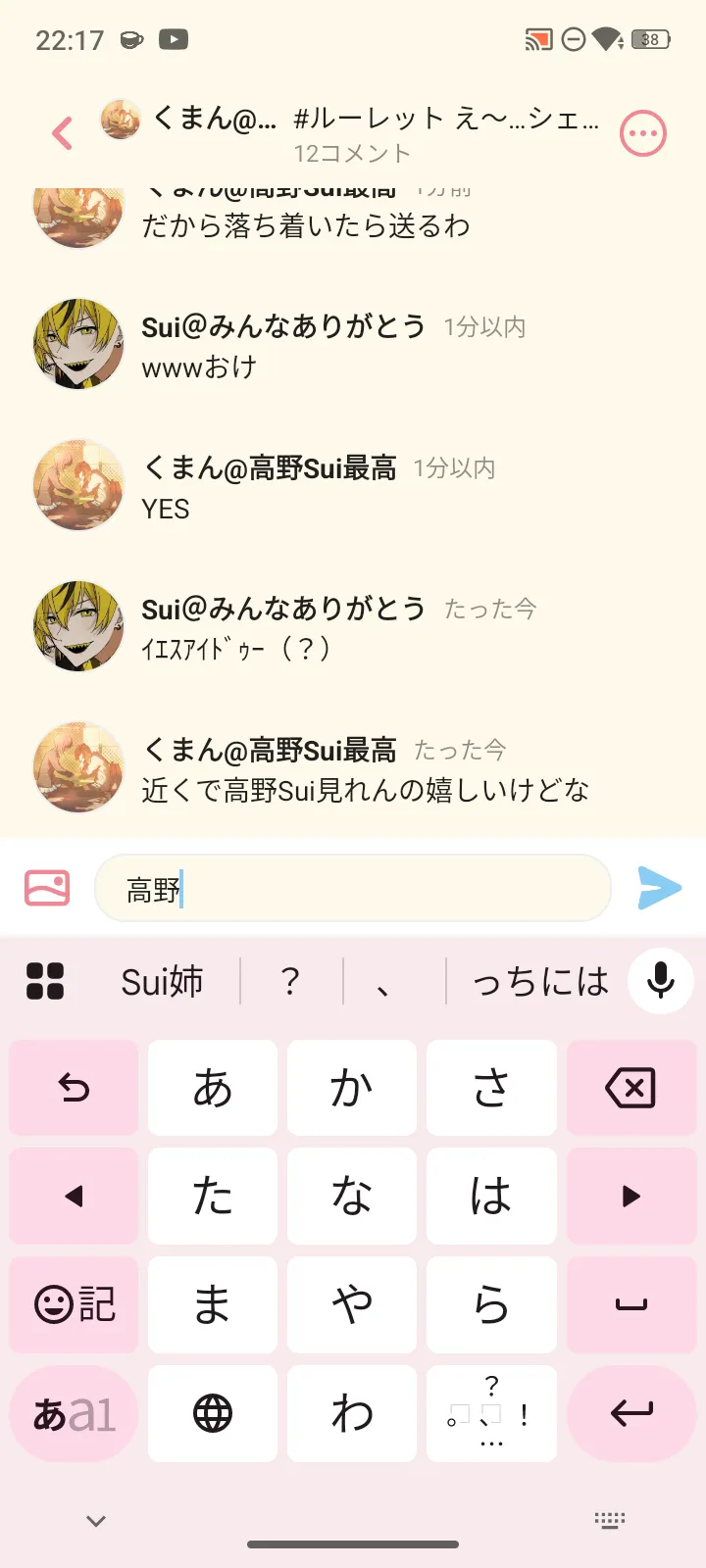Screen dimensions: 706x1568
Task: Hide the keyboard with the down chevron
Action: (95, 1521)
